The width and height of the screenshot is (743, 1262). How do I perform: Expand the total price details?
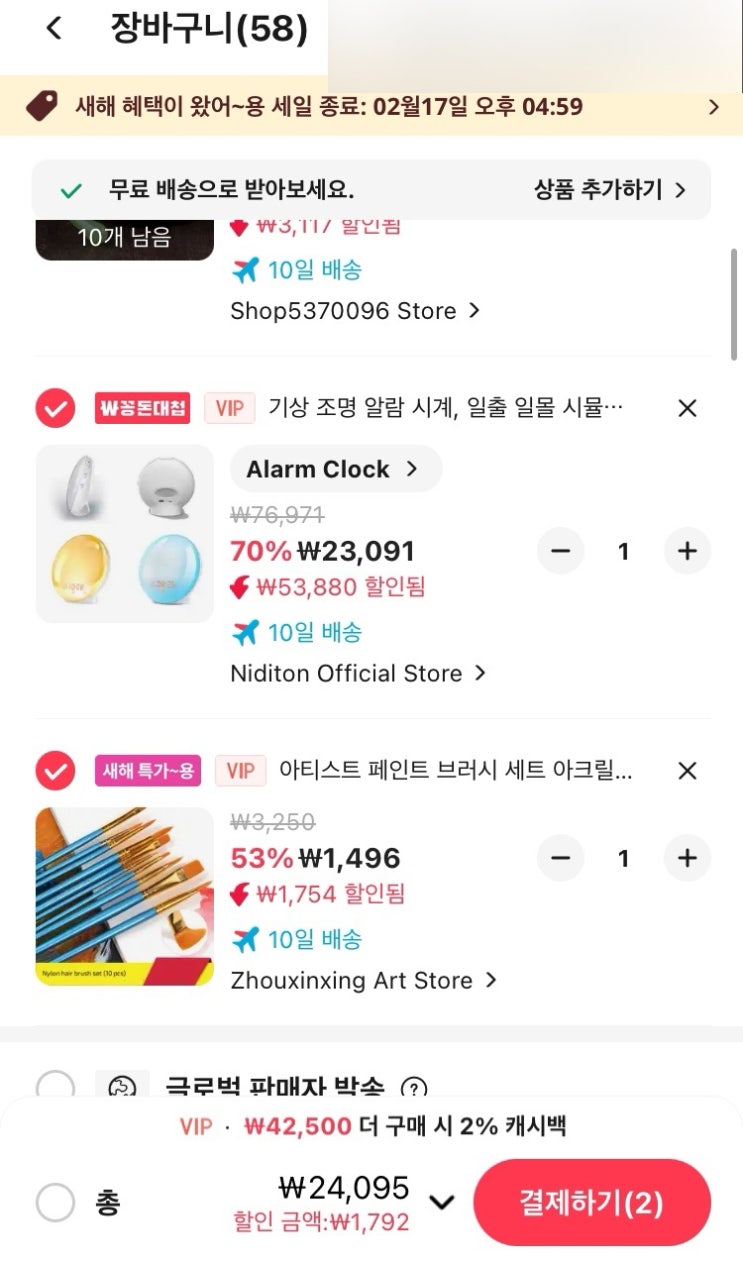click(x=441, y=1202)
